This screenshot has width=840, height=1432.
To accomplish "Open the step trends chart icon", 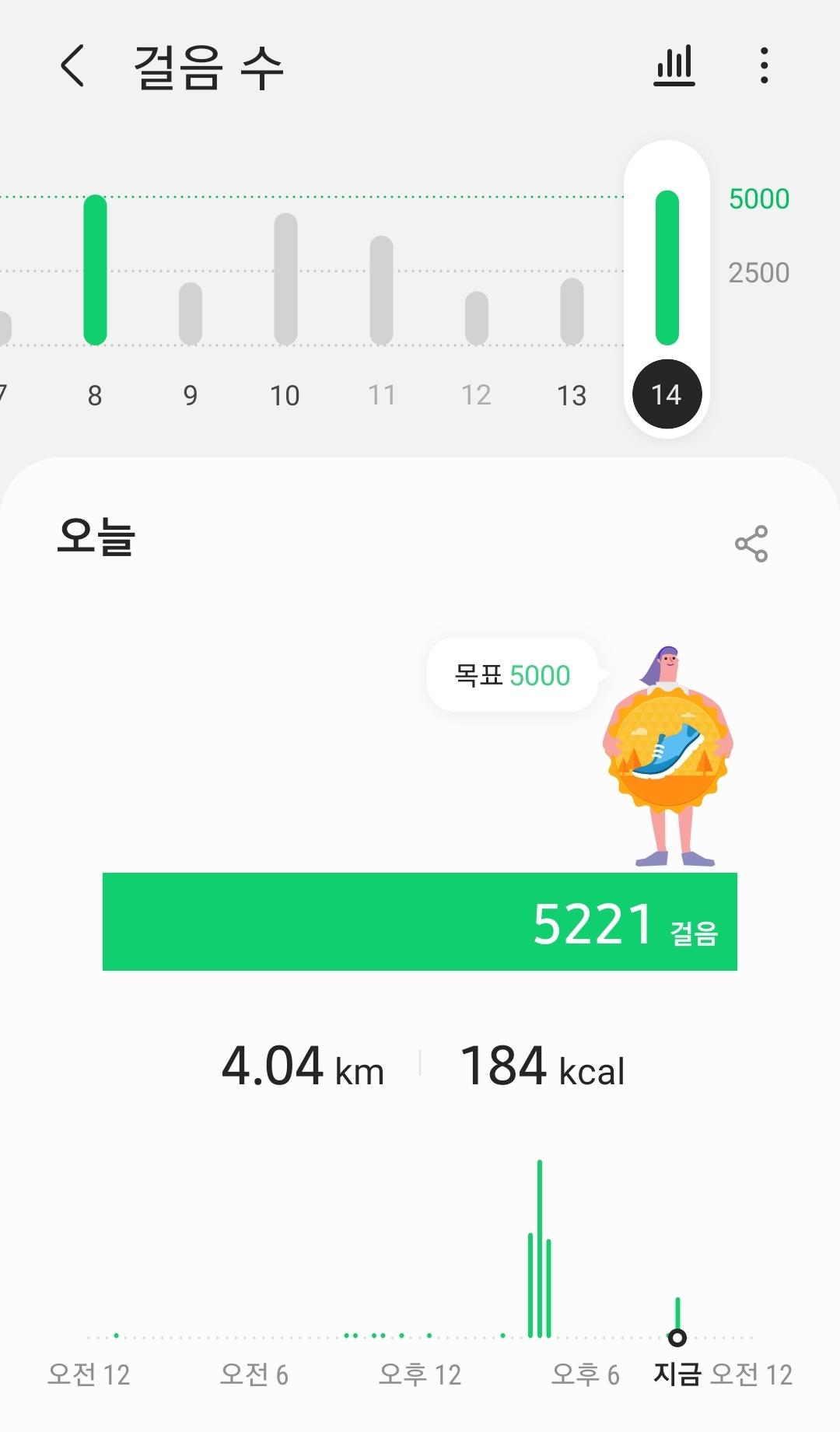I will 674,65.
